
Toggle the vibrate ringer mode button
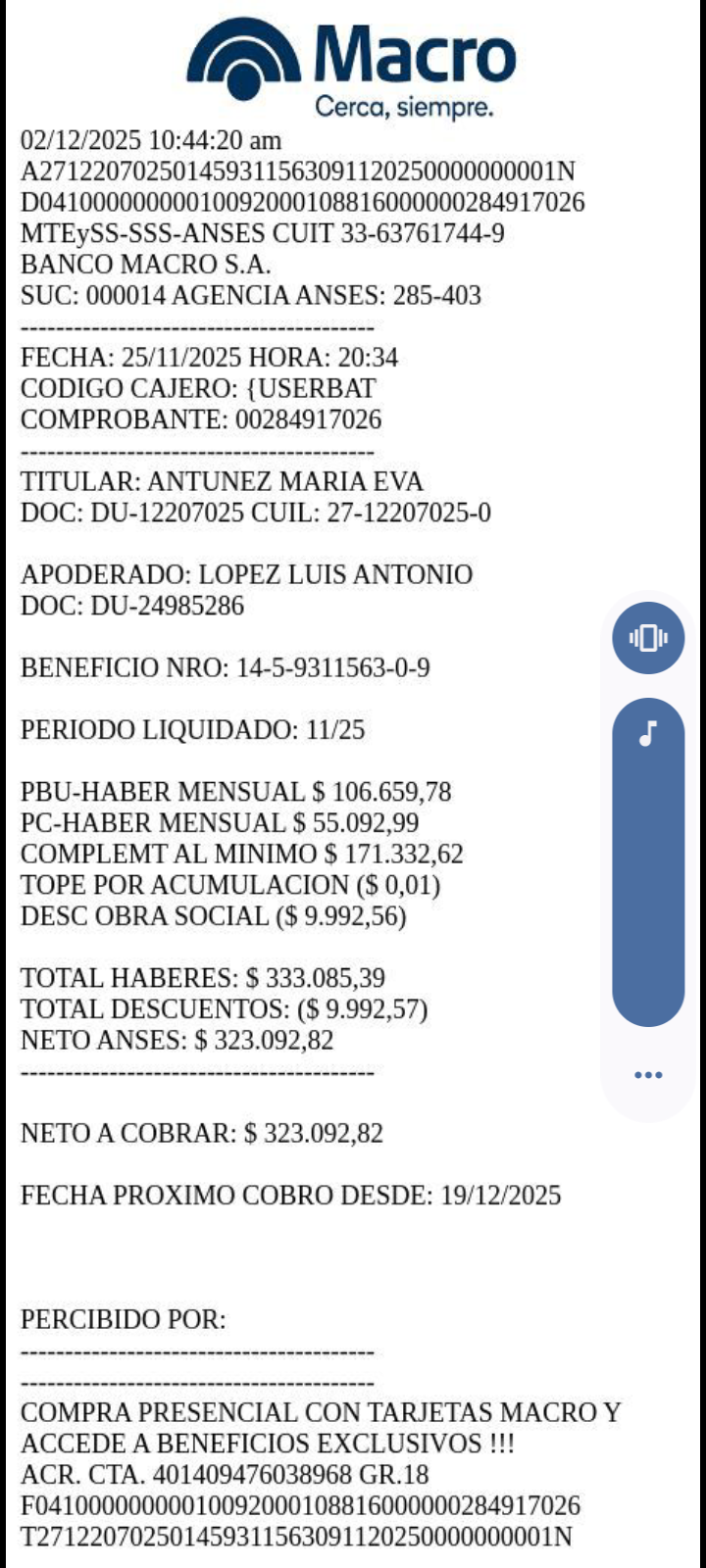(x=648, y=638)
